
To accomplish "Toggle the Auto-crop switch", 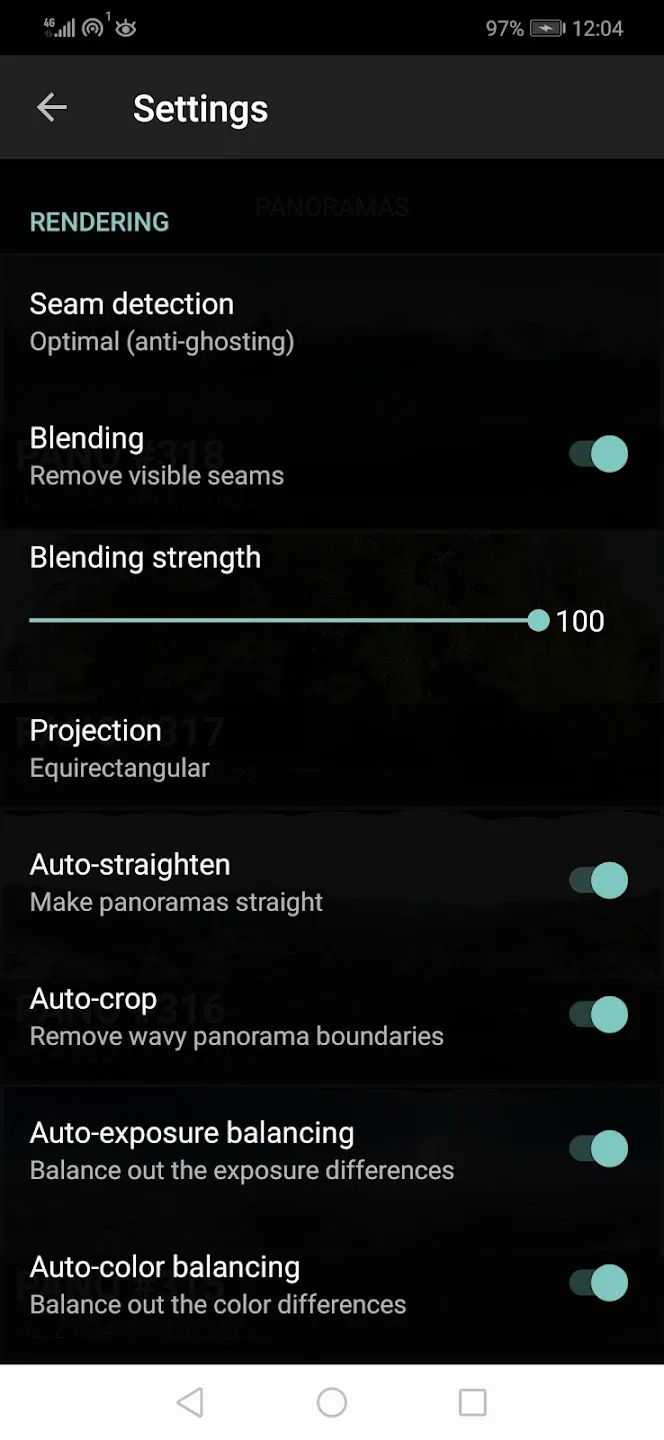I will (x=598, y=1015).
